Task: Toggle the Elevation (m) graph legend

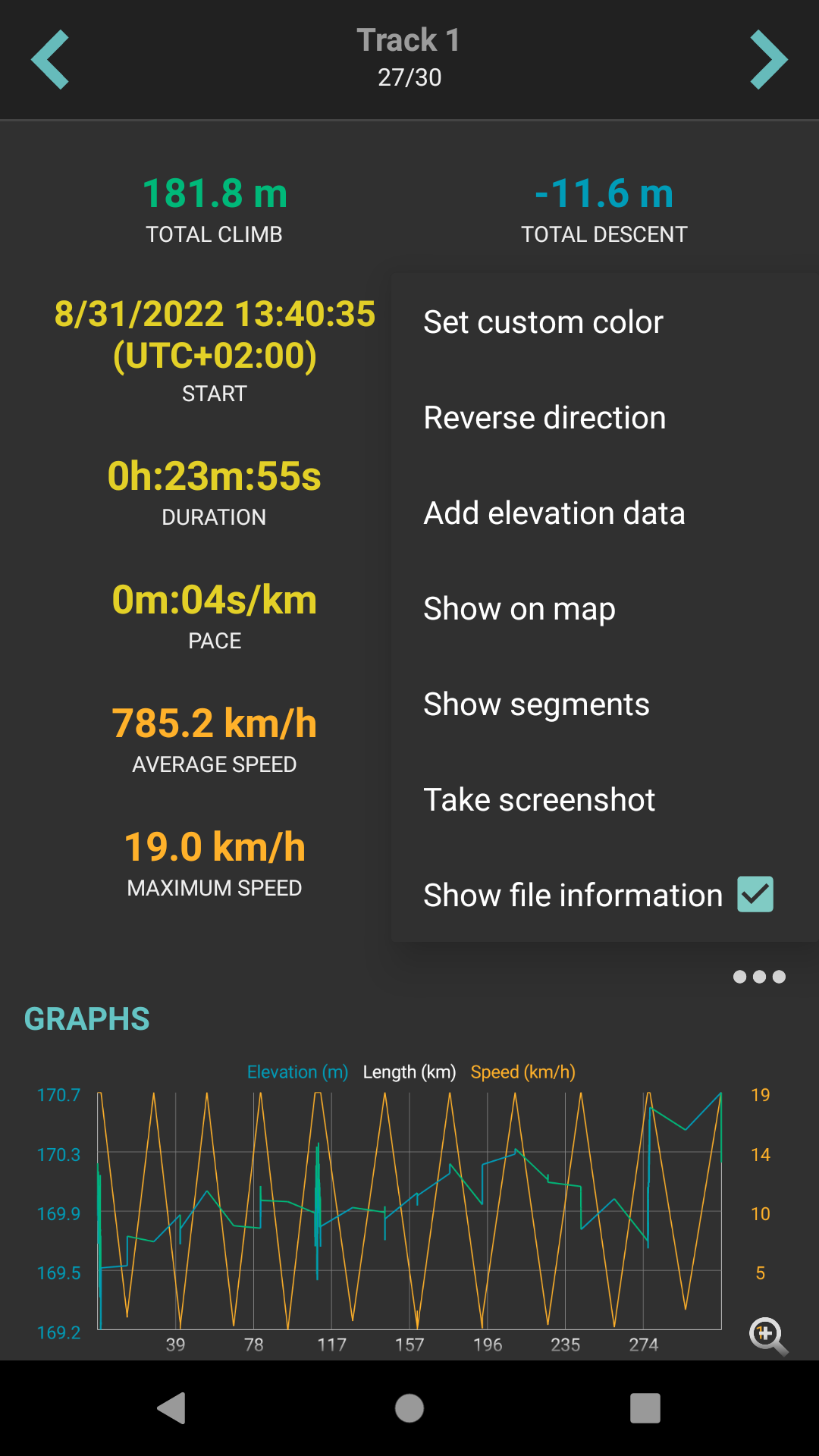Action: (297, 1072)
